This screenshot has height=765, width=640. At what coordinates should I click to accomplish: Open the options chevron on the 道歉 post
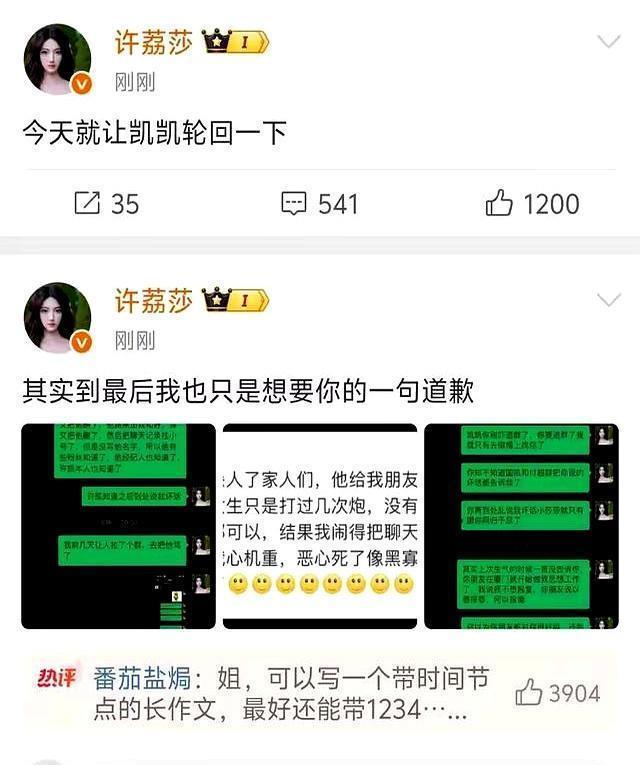coord(609,300)
